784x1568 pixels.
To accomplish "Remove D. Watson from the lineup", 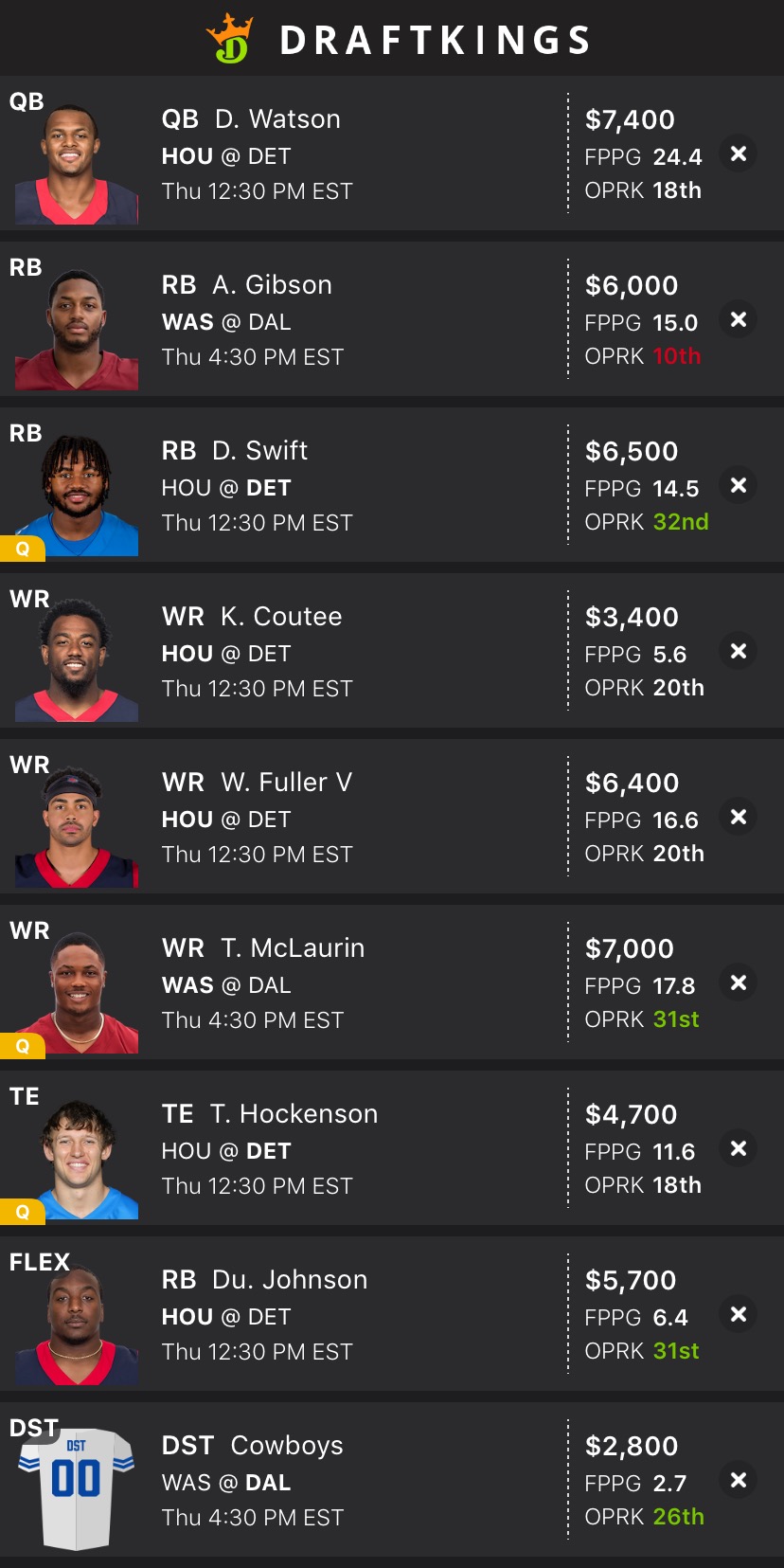I will [739, 153].
